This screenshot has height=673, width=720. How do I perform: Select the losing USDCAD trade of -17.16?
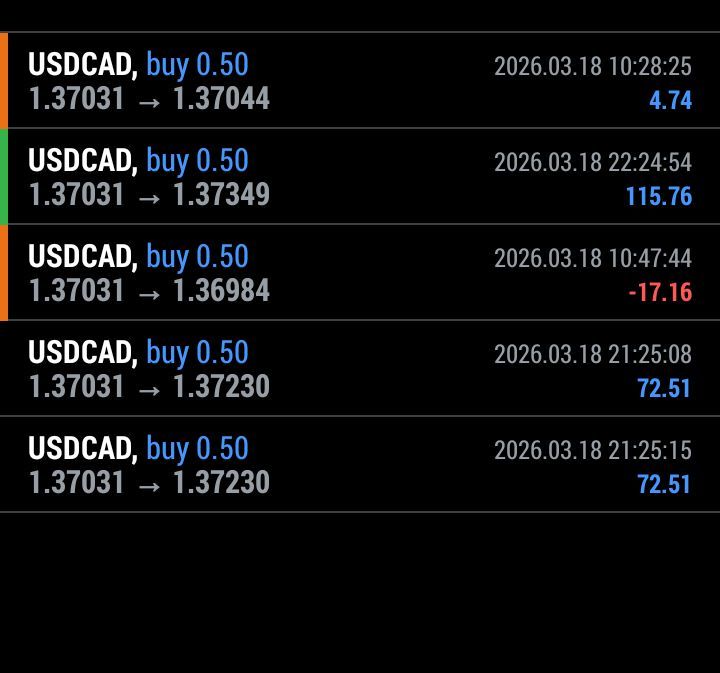(360, 273)
